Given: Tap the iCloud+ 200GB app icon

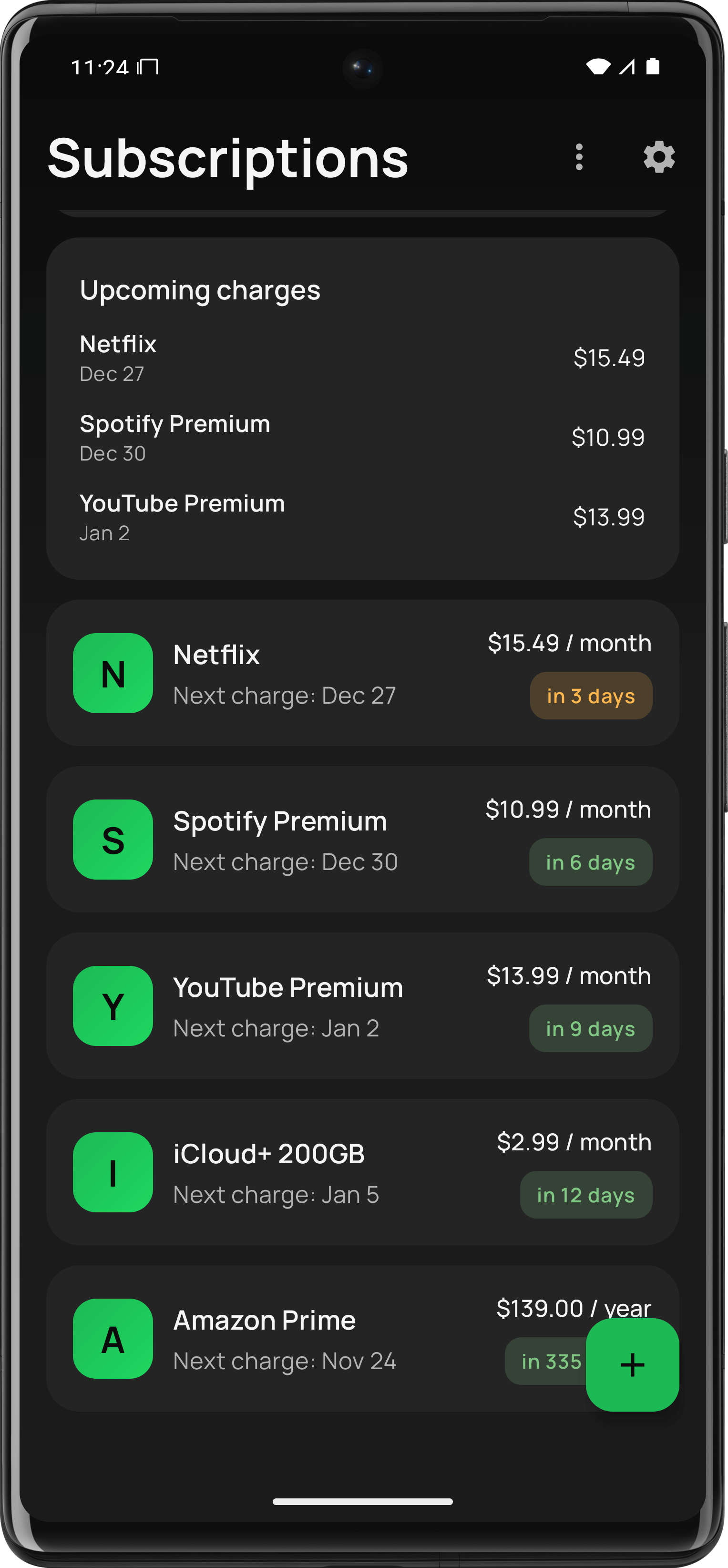Looking at the screenshot, I should pos(113,1172).
